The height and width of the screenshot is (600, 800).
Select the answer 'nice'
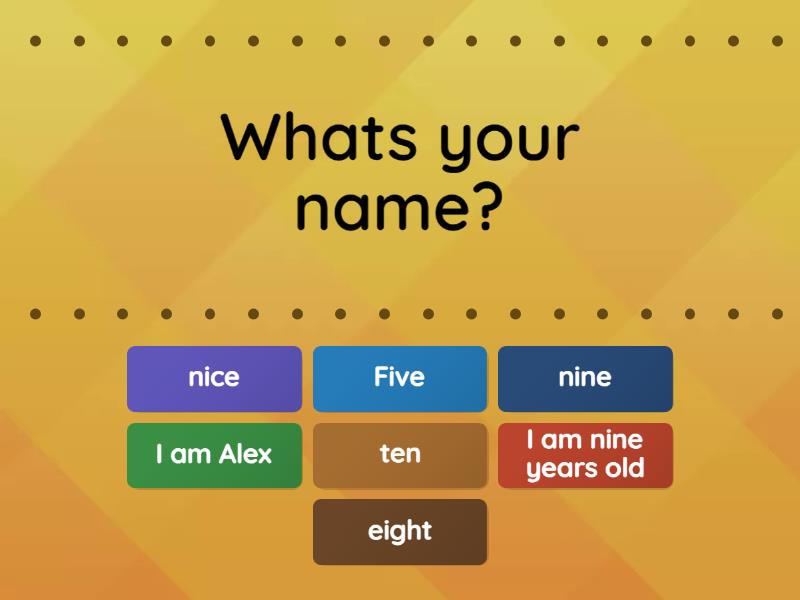click(x=214, y=378)
